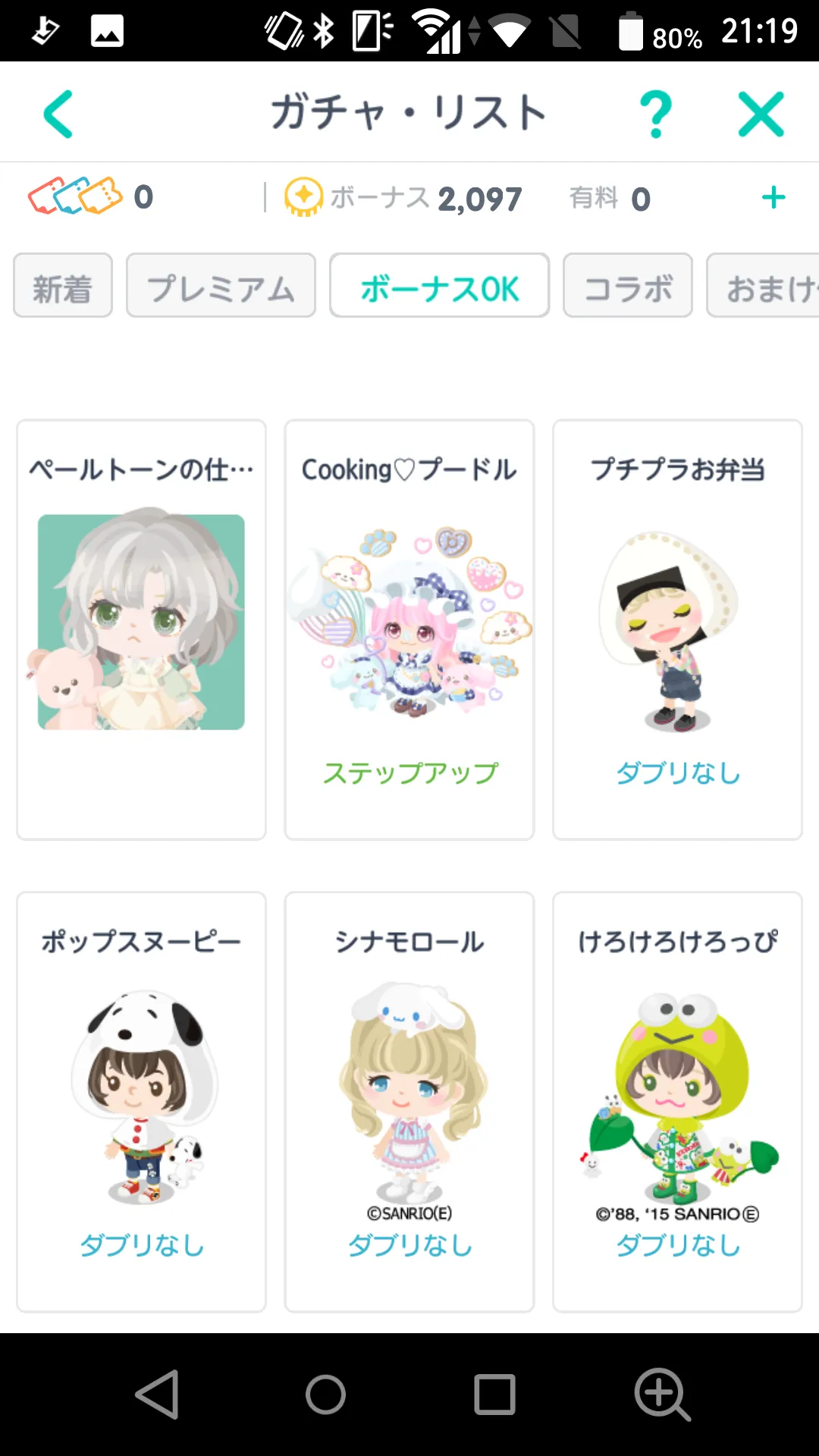Open the けろけろけろっぴ gacha card
This screenshot has height=1456, width=819.
click(677, 1101)
